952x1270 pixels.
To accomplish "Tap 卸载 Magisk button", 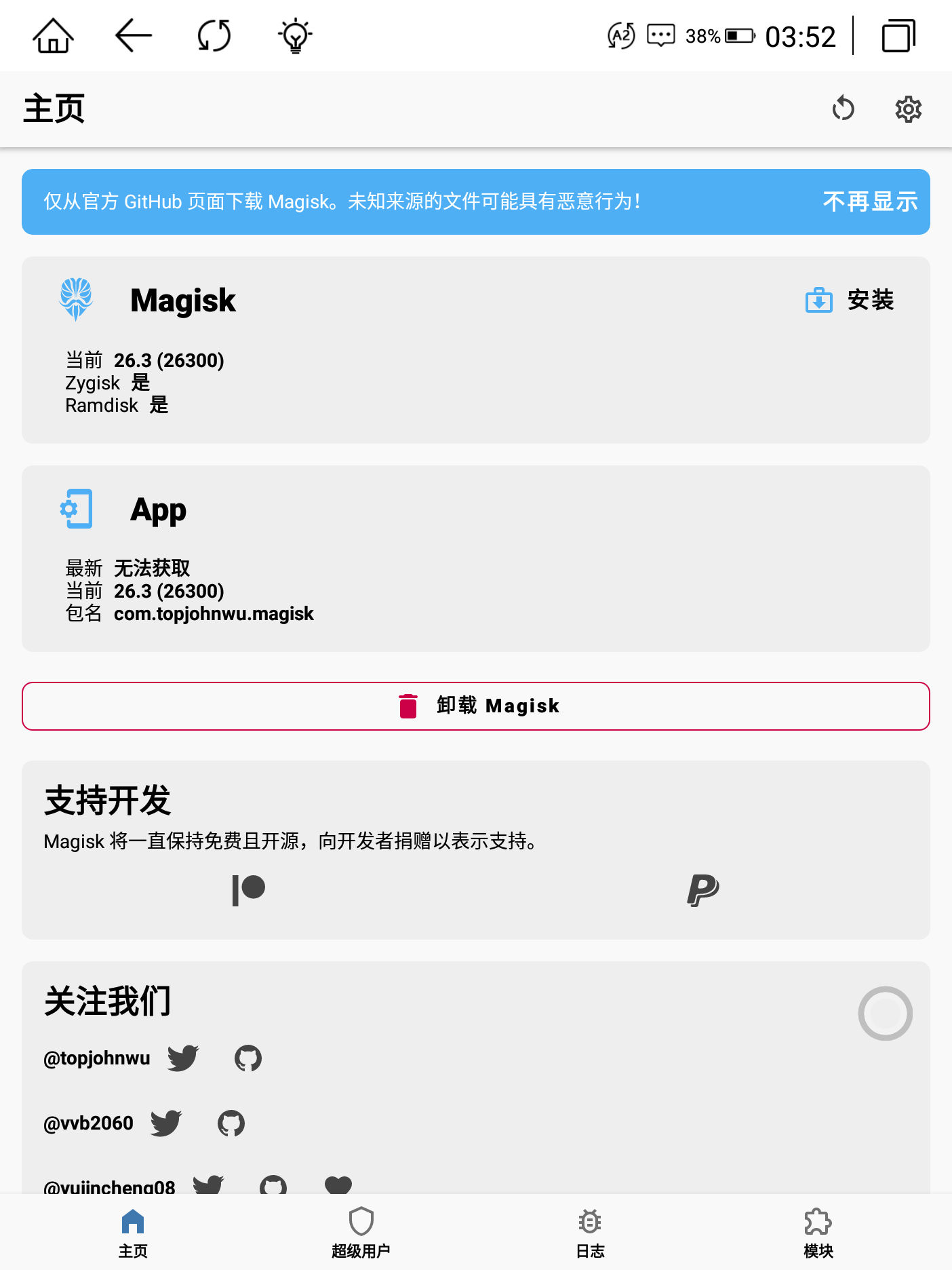I will (x=476, y=706).
